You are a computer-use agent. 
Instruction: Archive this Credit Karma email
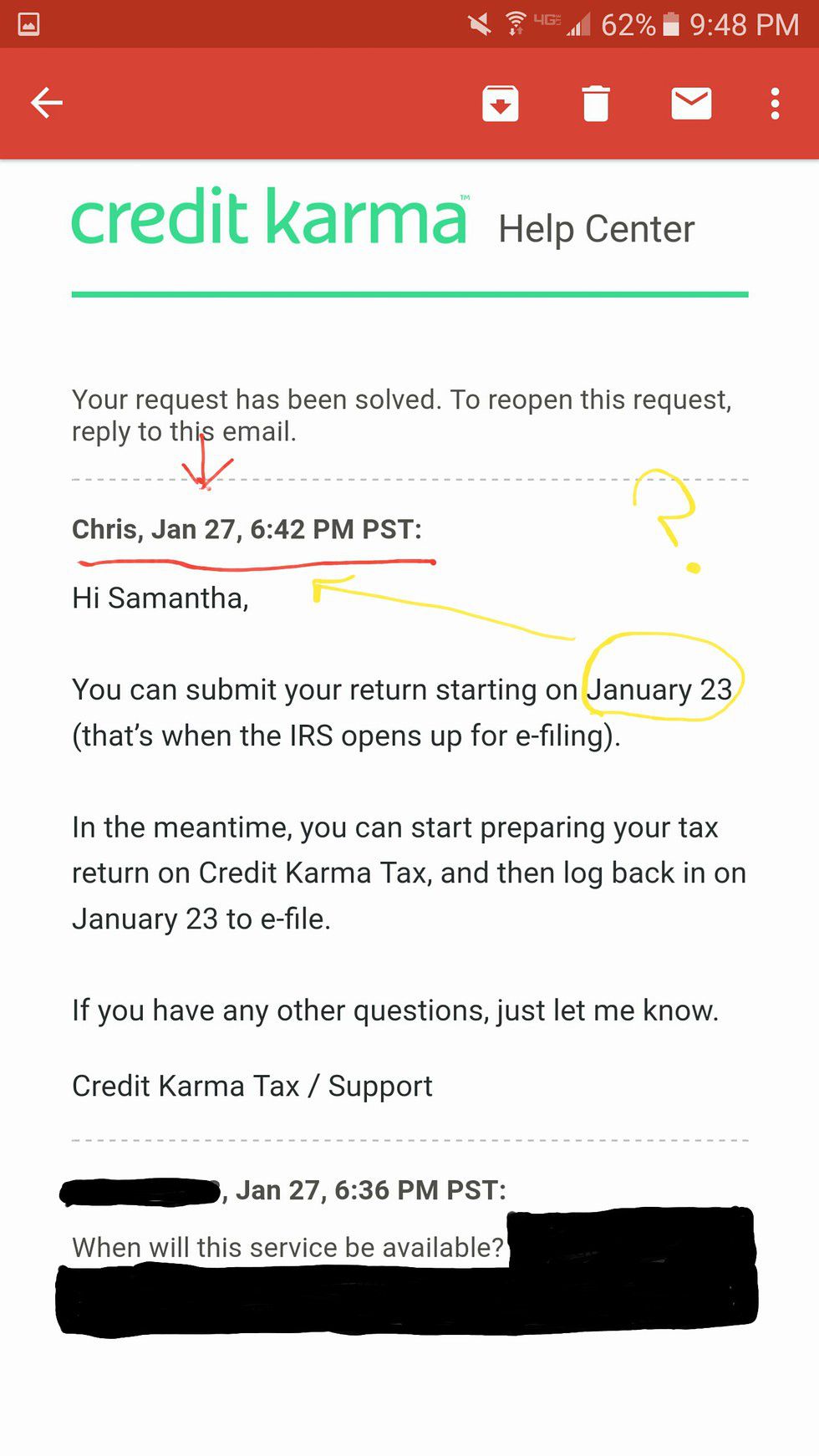(500, 104)
